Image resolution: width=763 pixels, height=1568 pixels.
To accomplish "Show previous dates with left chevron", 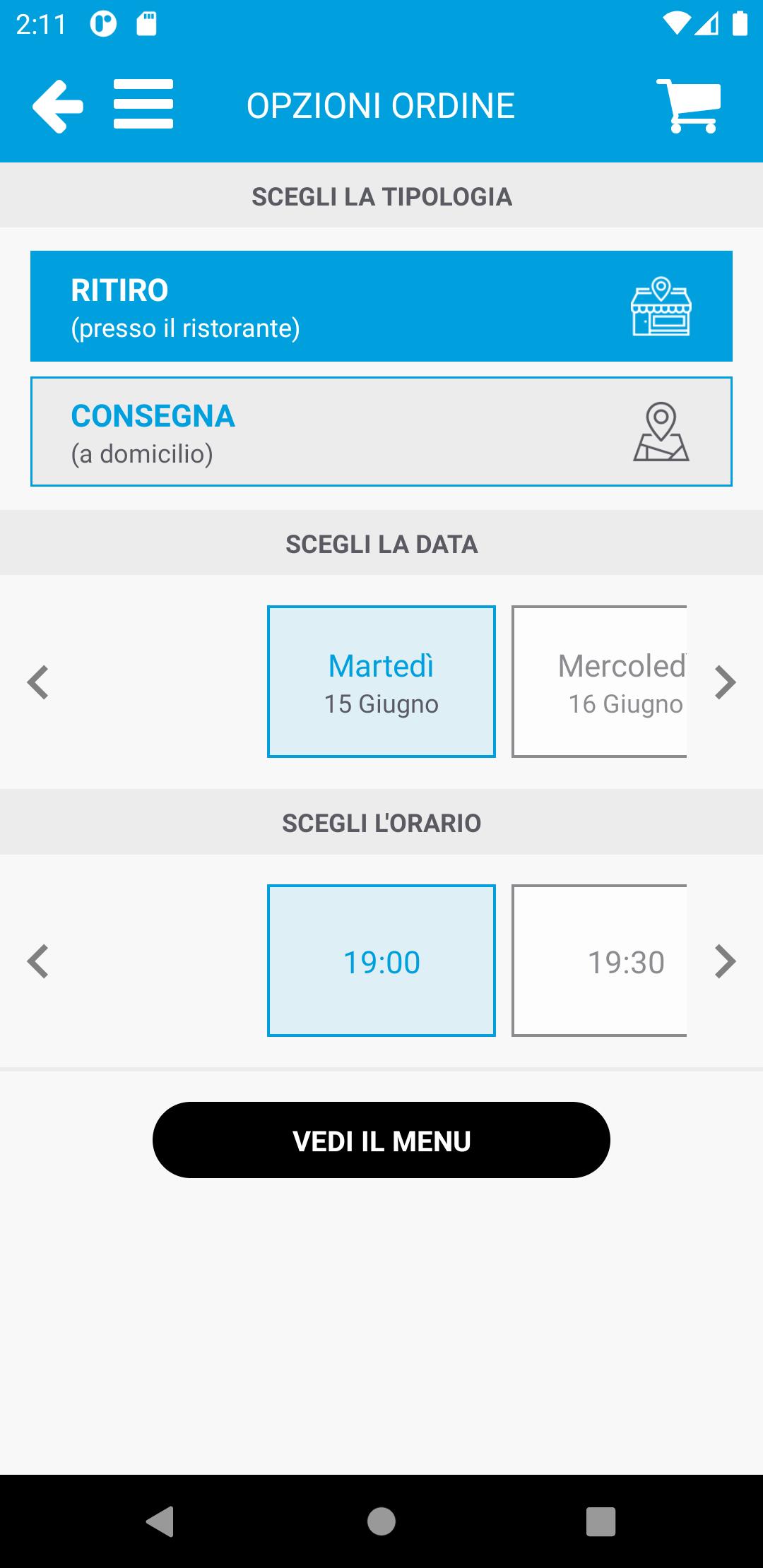I will click(37, 682).
